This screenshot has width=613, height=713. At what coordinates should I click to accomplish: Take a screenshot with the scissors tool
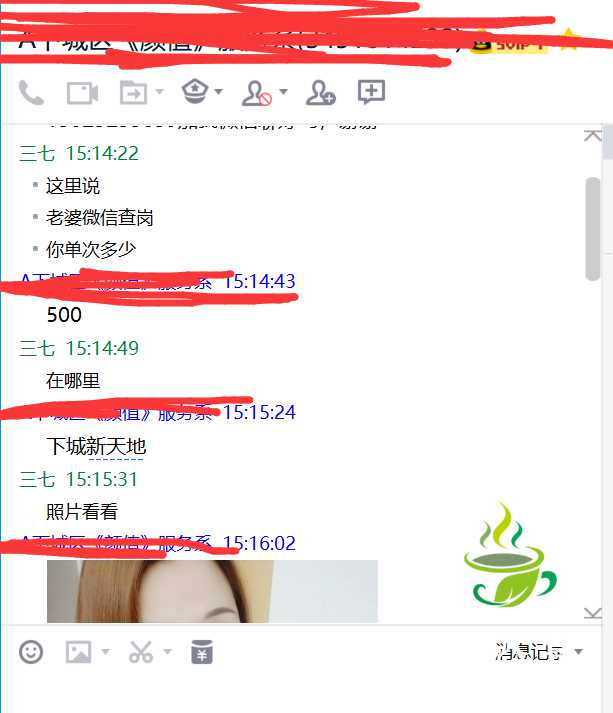pyautogui.click(x=141, y=653)
